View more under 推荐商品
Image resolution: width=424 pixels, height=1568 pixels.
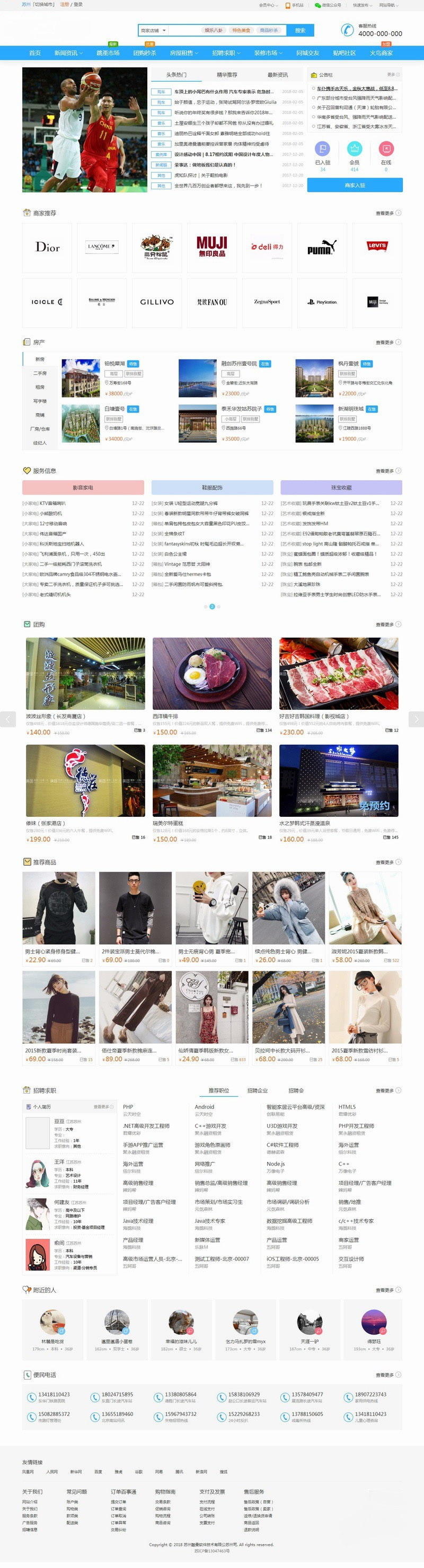pos(387,862)
